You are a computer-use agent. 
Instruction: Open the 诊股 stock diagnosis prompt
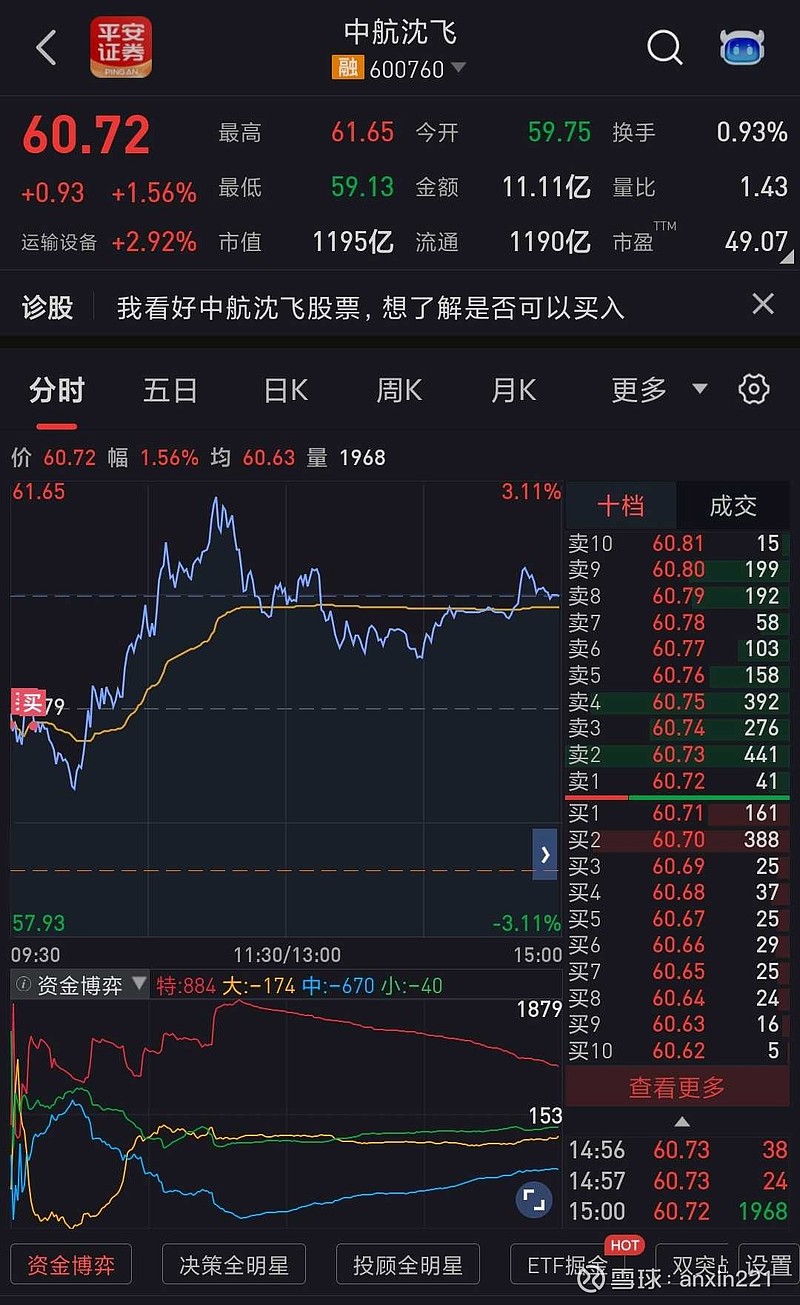(x=370, y=307)
